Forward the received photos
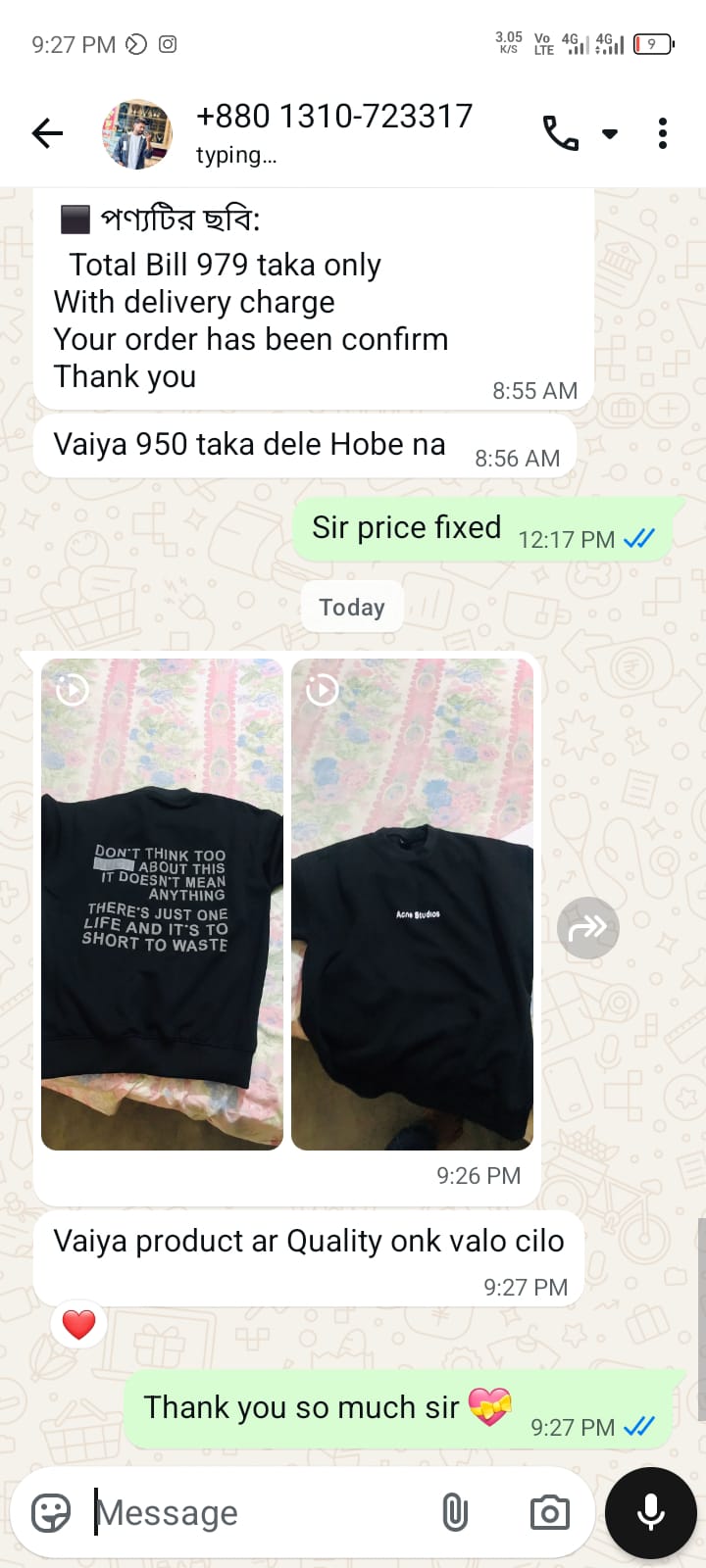 point(587,927)
